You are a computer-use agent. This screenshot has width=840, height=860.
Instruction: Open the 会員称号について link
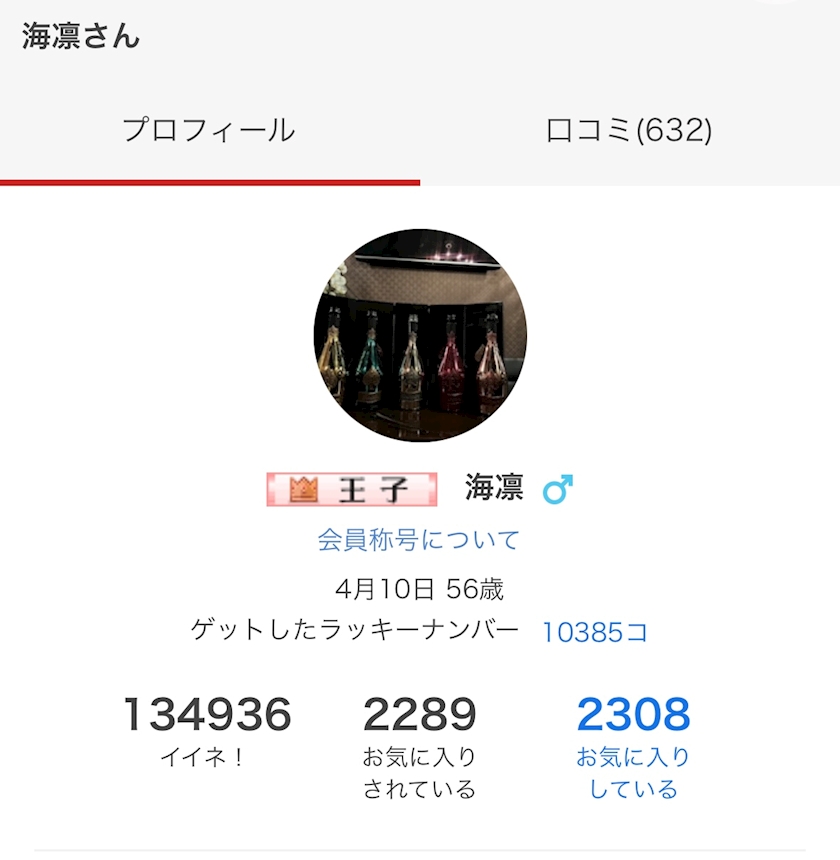coord(419,540)
